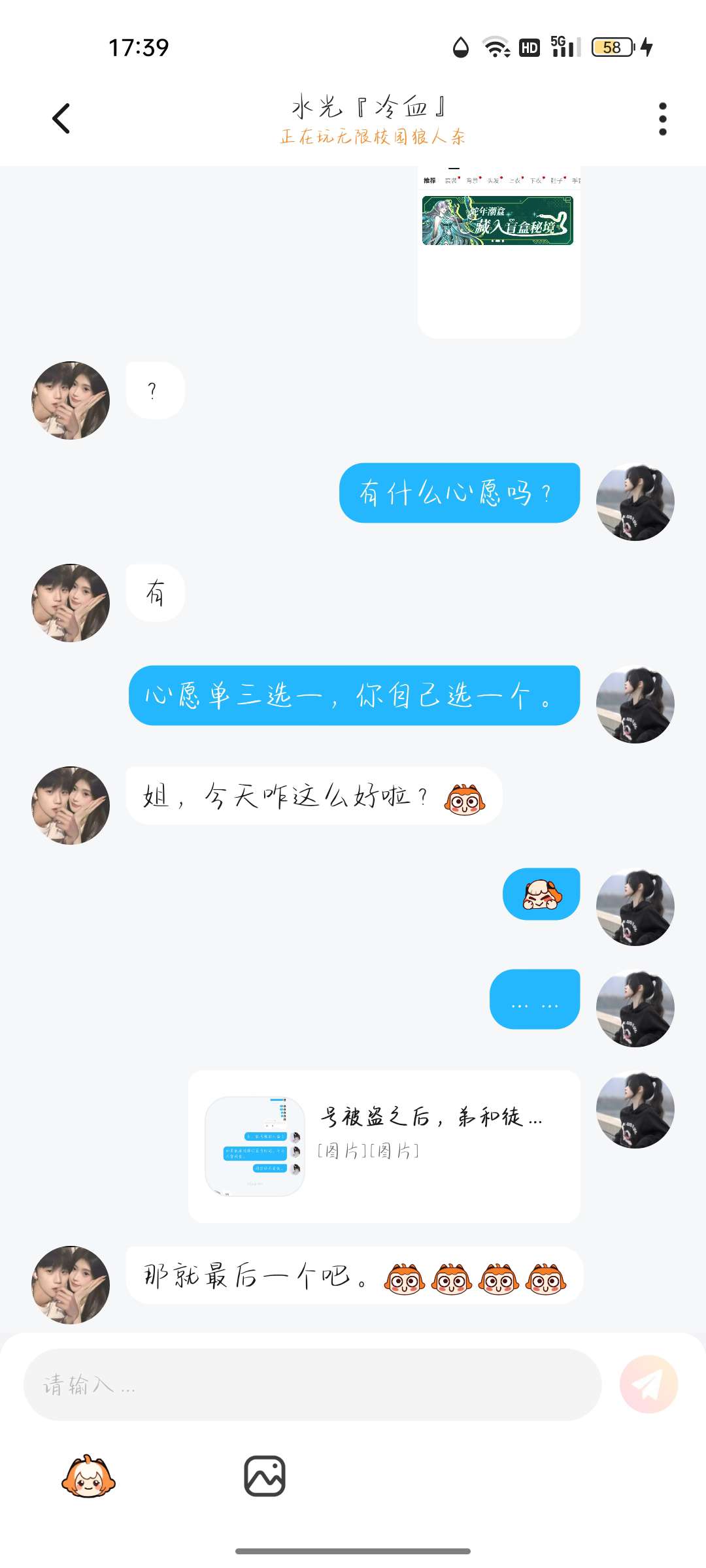Open the image message at top of chat

(498, 252)
